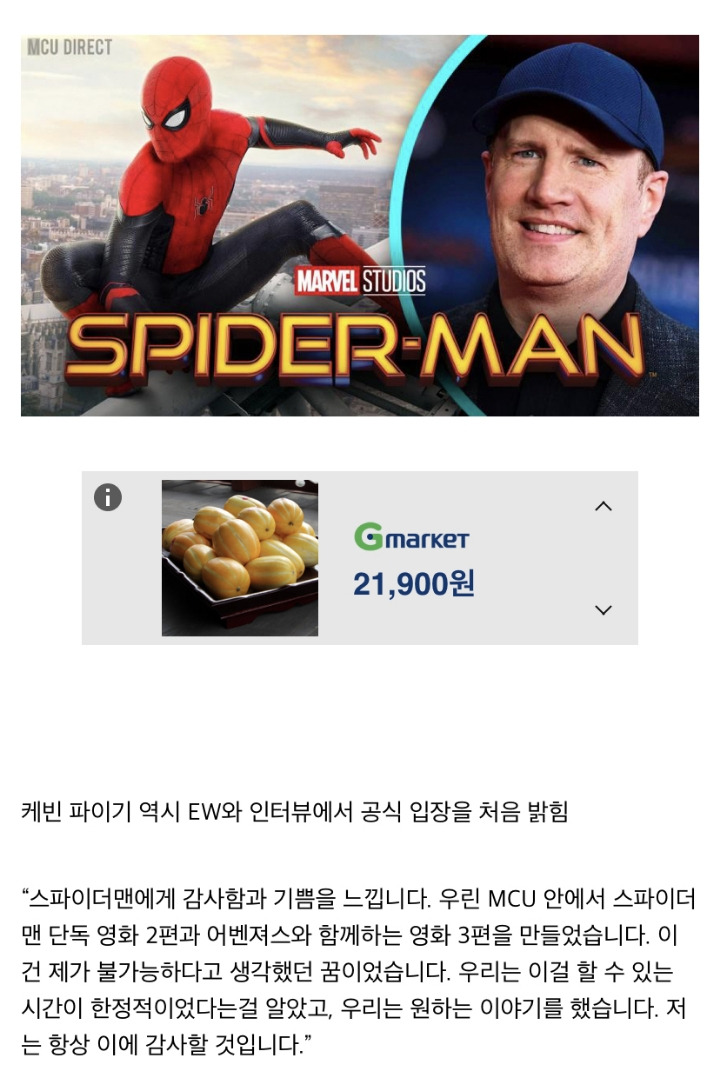Image resolution: width=720 pixels, height=1091 pixels.
Task: Show previous ad with up chevron
Action: [603, 506]
